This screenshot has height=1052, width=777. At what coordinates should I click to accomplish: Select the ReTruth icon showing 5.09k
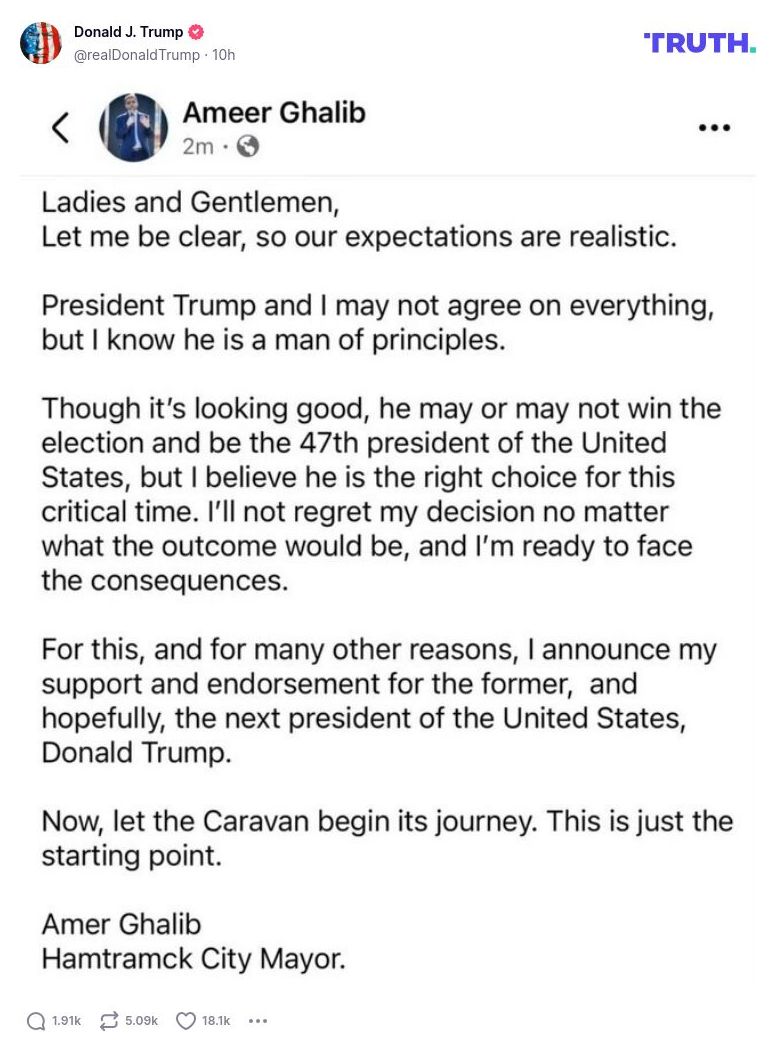point(107,1021)
